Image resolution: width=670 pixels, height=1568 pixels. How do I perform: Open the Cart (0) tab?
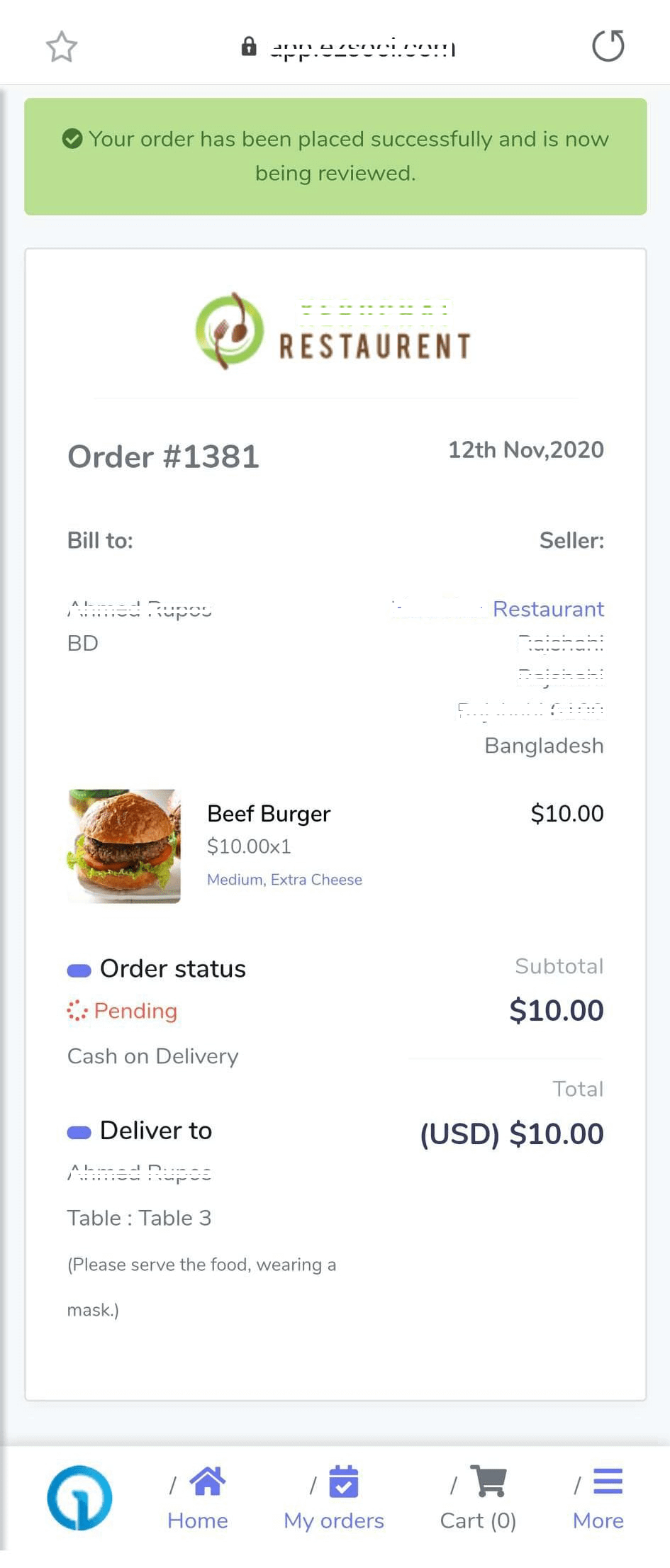[479, 1499]
